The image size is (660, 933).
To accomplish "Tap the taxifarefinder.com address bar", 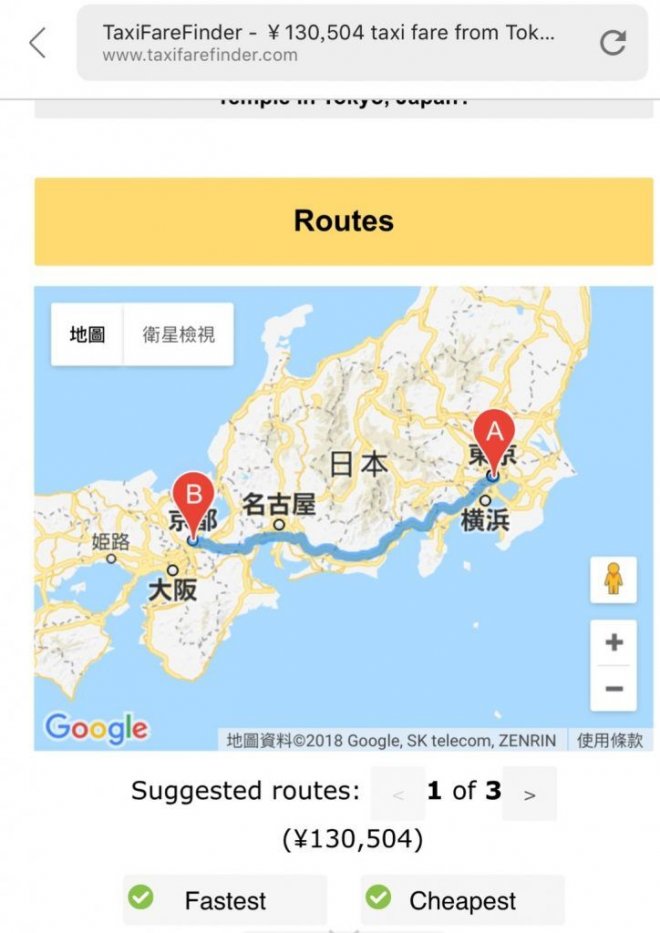I will tap(330, 43).
